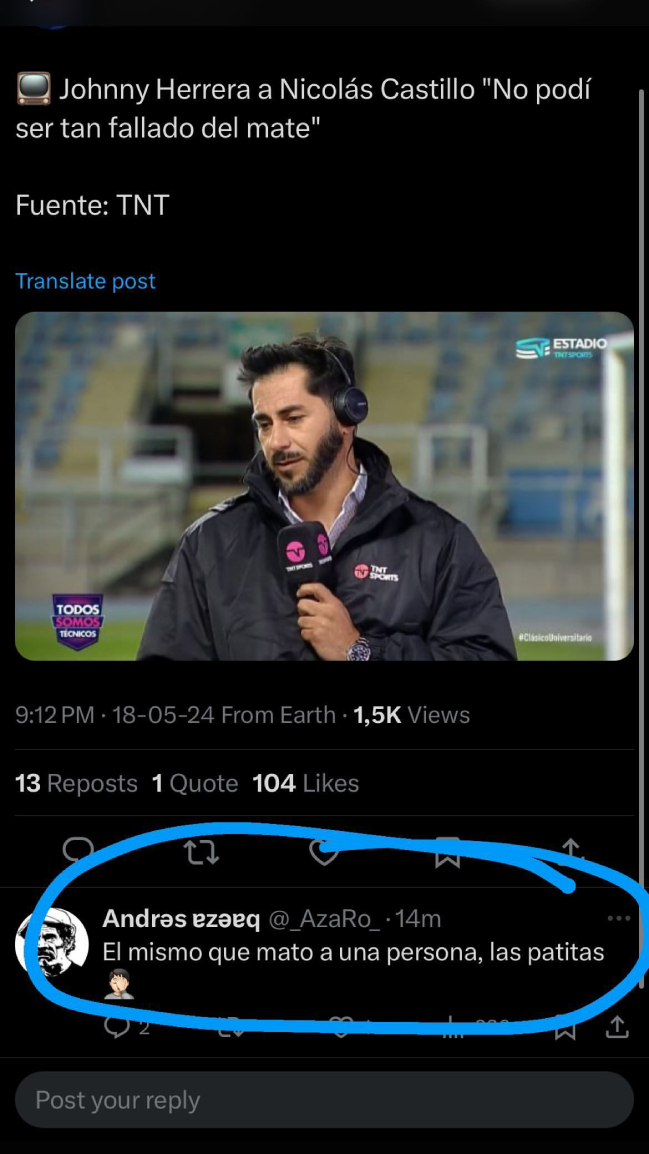
Task: Share @_AzaRo_'s reply
Action: (x=618, y=1026)
